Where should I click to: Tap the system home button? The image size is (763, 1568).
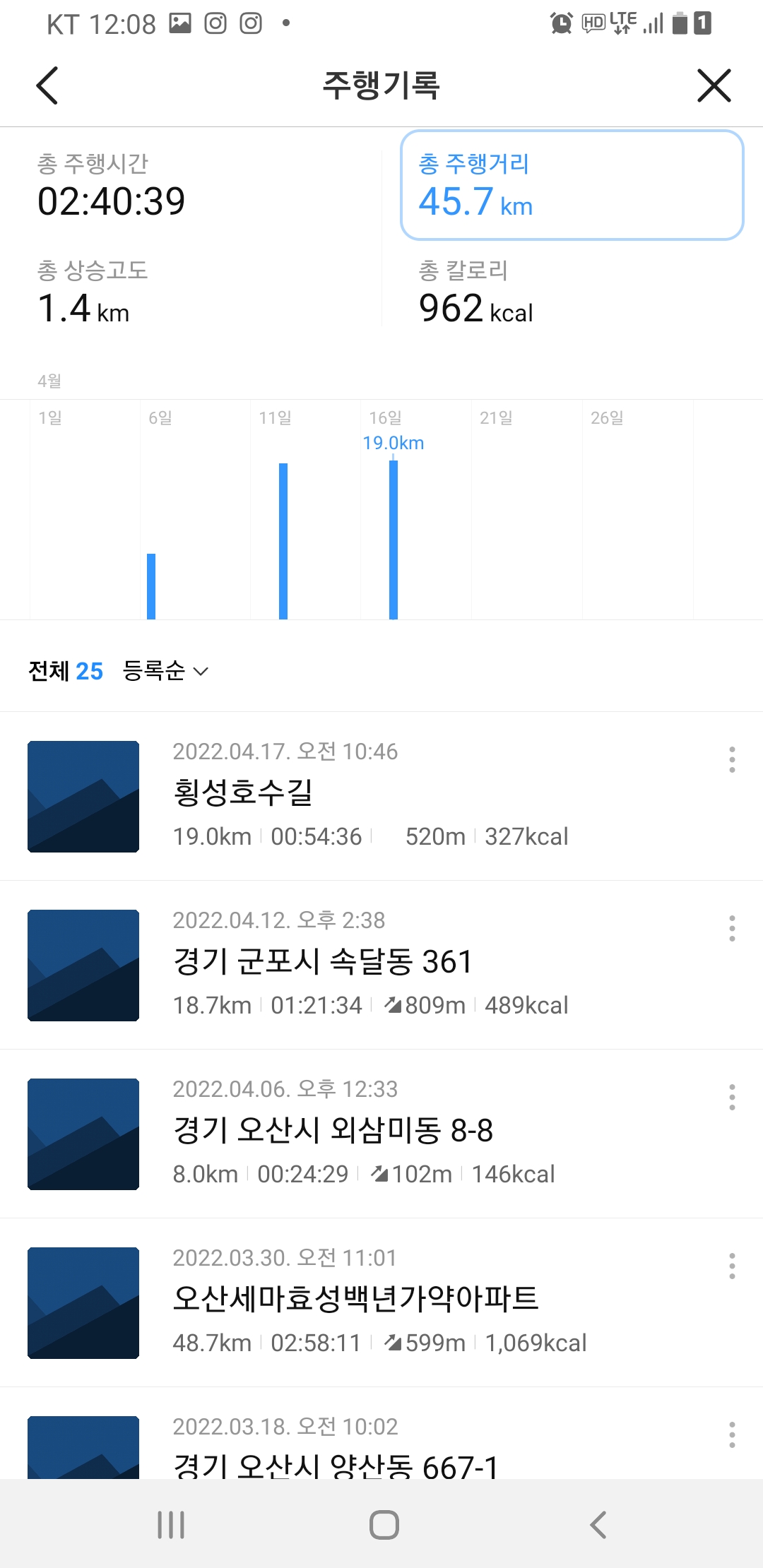tap(384, 1525)
